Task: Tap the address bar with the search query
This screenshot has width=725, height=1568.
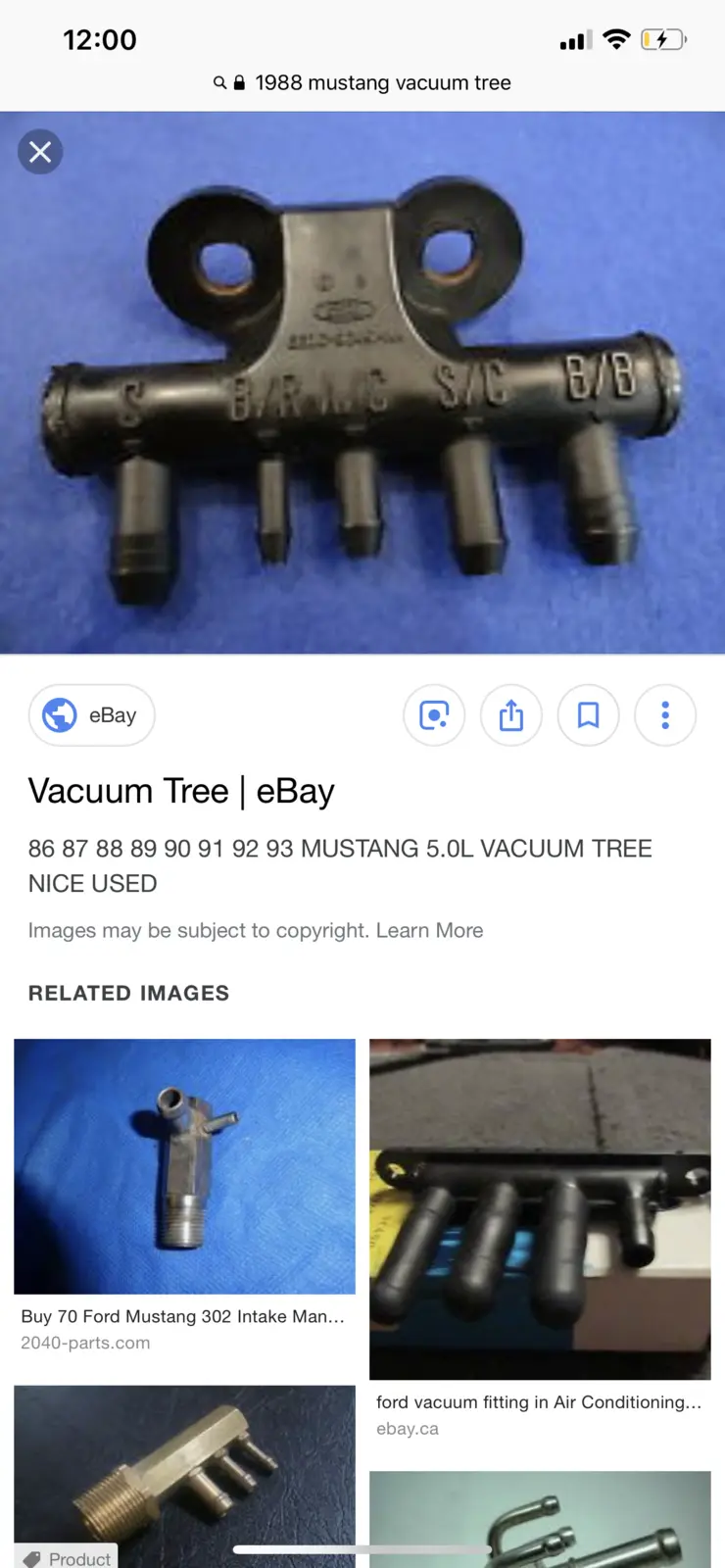Action: [362, 83]
